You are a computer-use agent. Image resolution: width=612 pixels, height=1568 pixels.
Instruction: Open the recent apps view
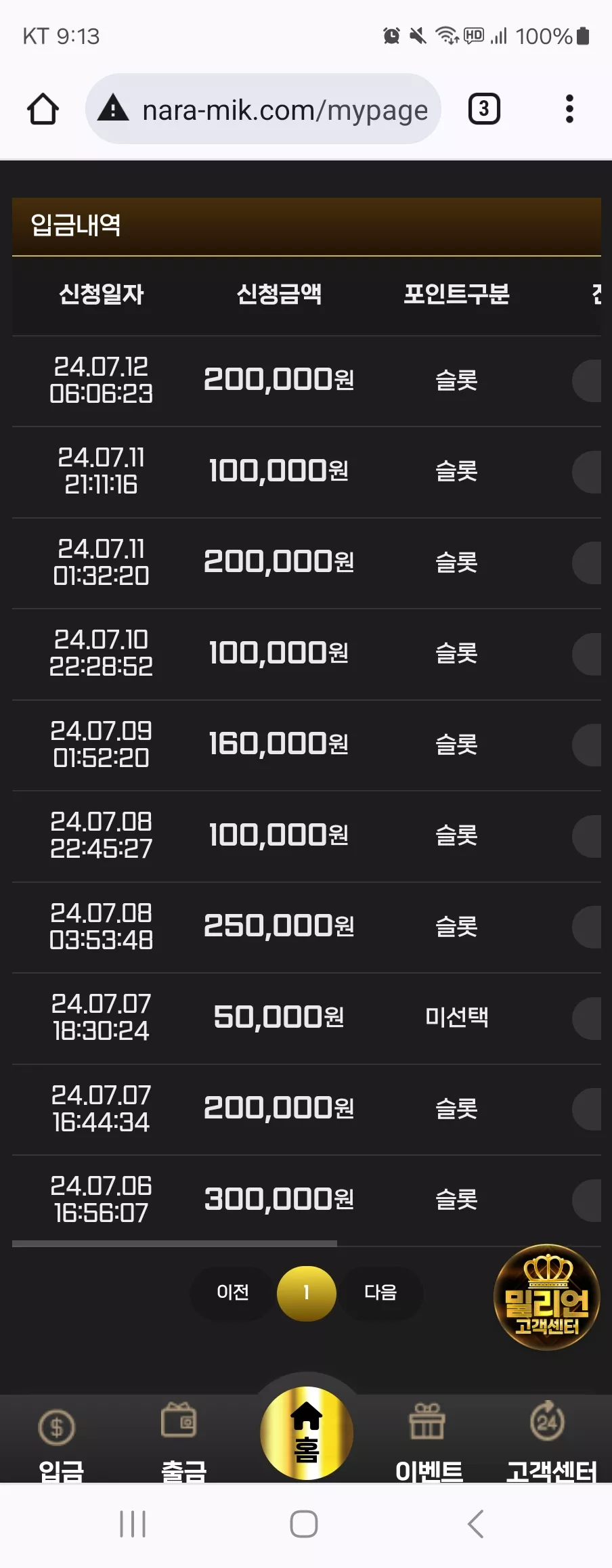(133, 1524)
